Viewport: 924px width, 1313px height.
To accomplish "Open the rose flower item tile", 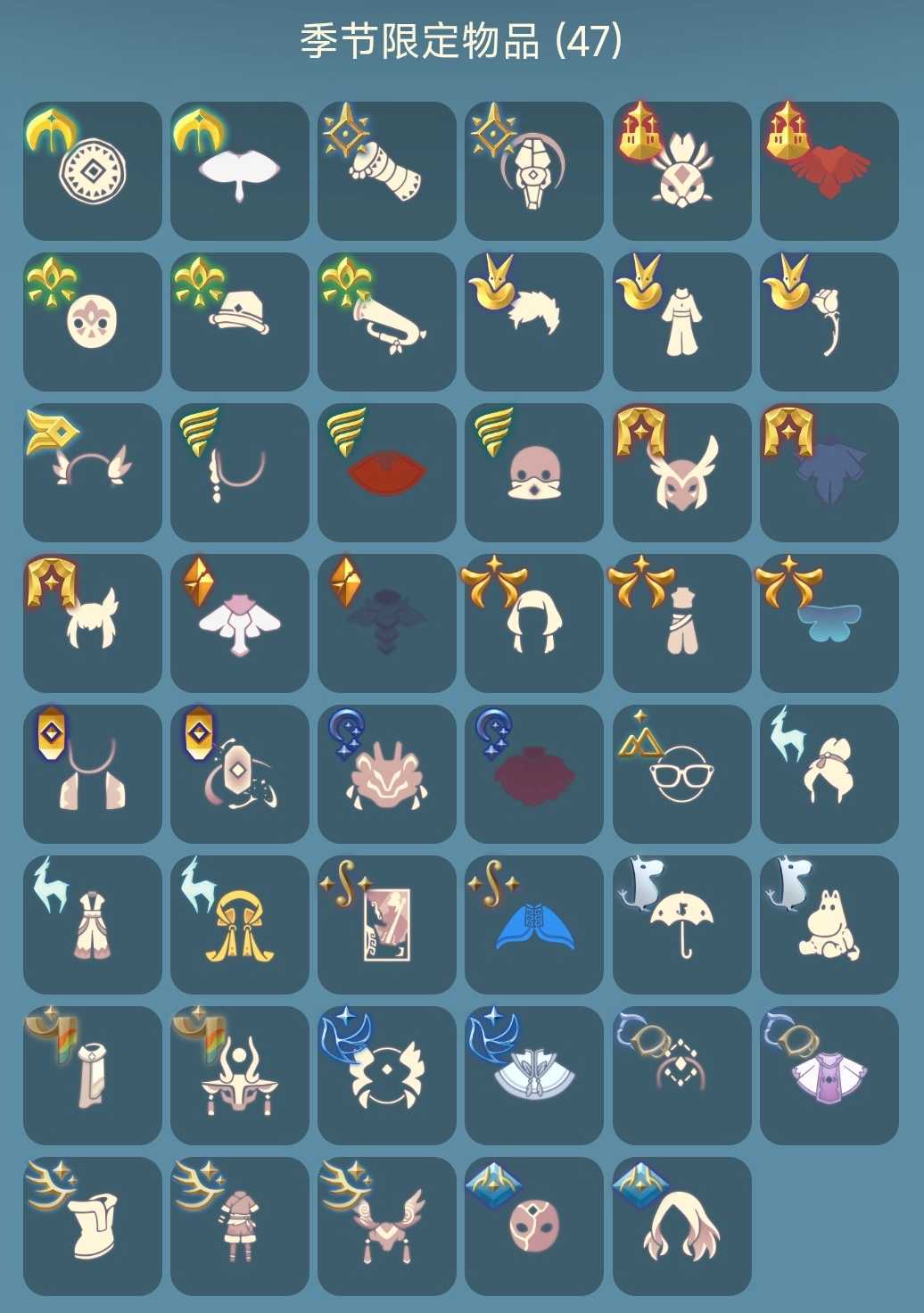I will pos(829,321).
